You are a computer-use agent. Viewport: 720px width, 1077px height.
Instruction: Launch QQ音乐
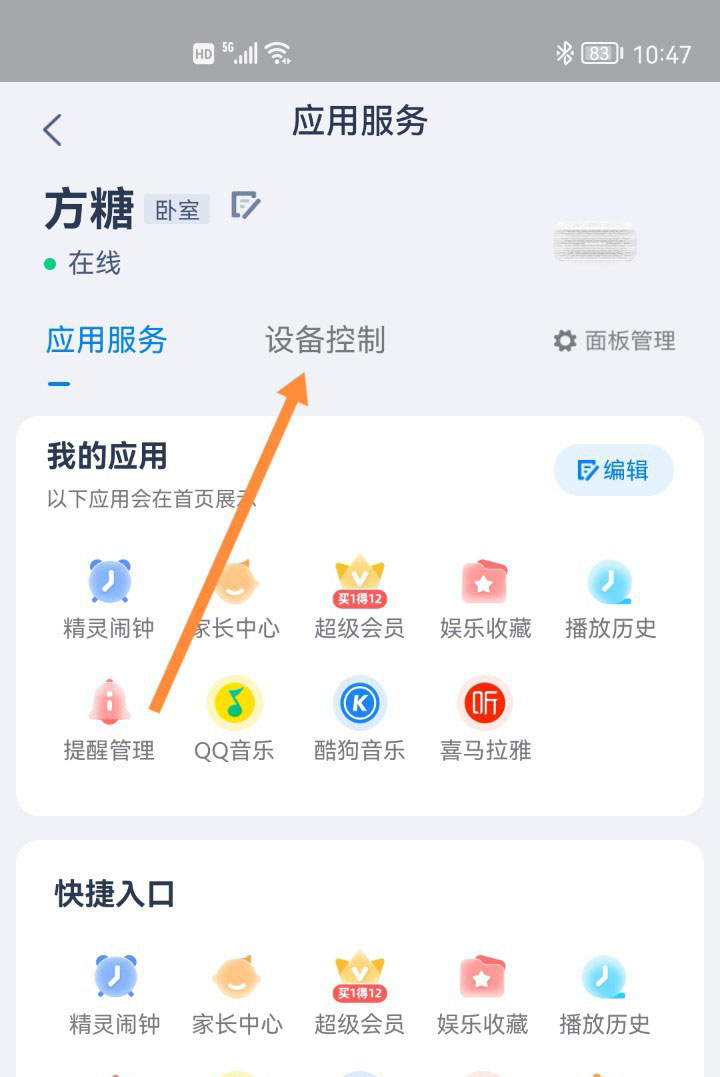point(234,720)
